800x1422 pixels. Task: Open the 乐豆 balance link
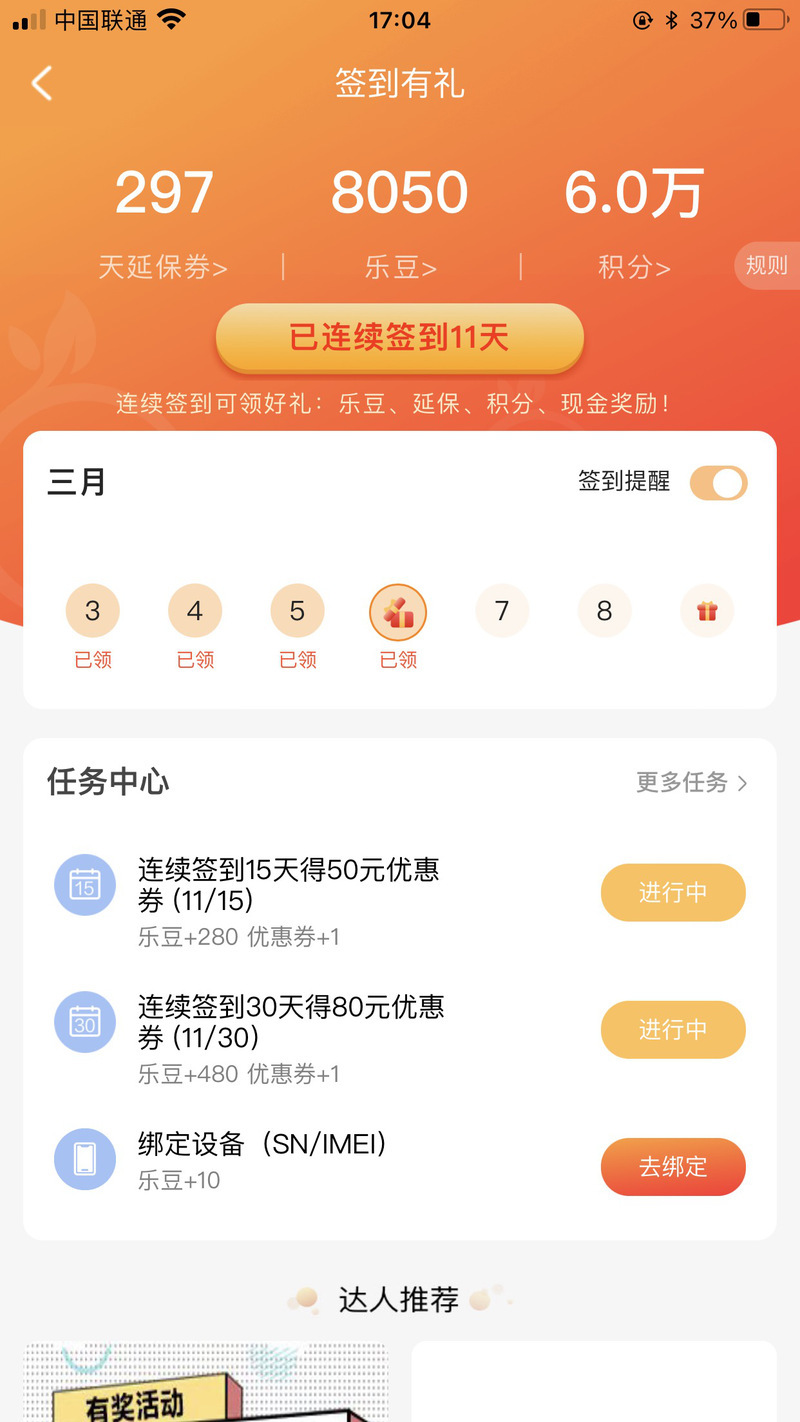pyautogui.click(x=400, y=267)
